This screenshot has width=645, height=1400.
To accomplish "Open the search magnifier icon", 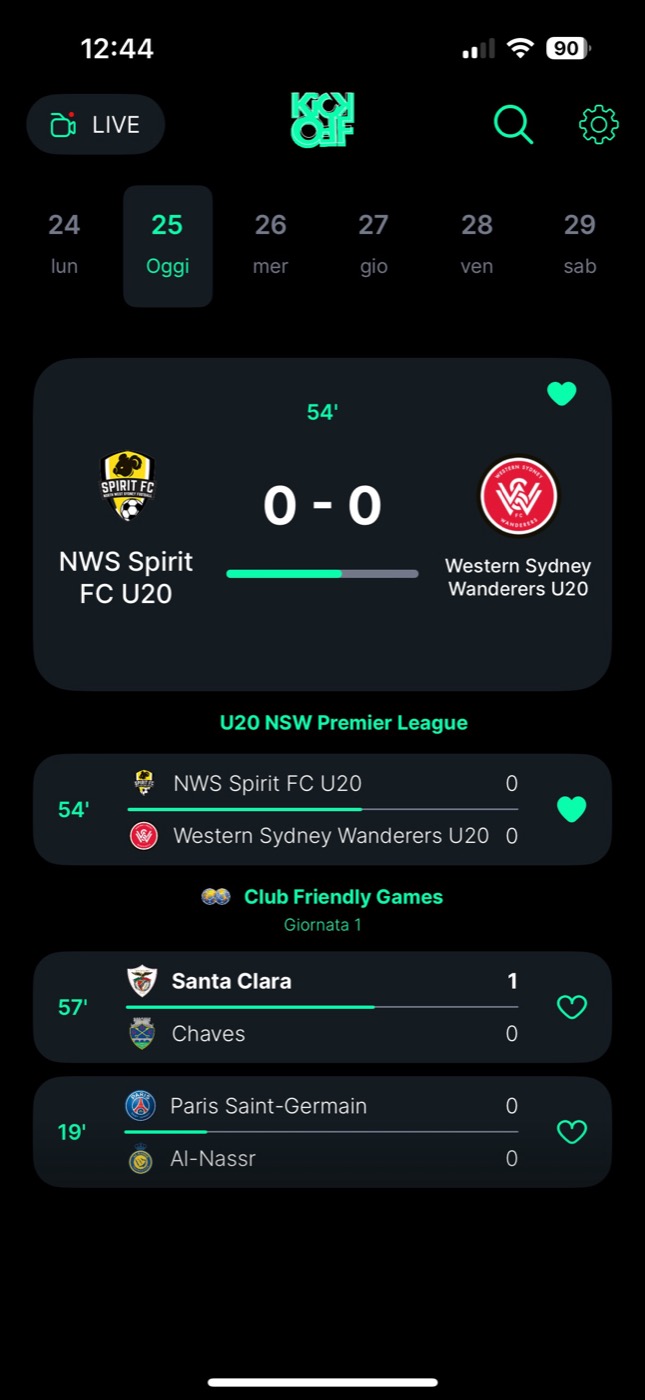I will [513, 125].
